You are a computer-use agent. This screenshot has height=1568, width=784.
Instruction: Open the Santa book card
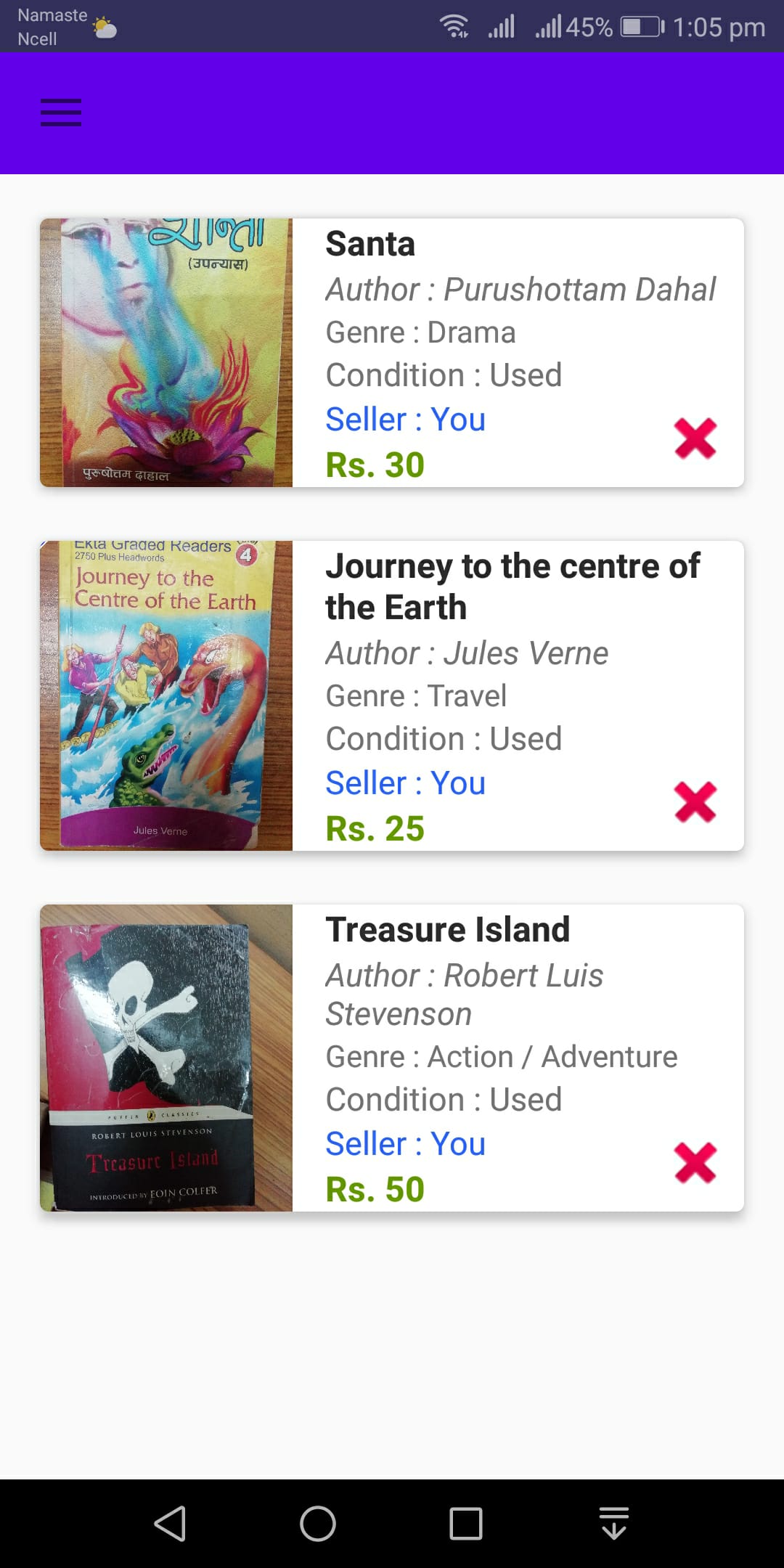coord(392,353)
